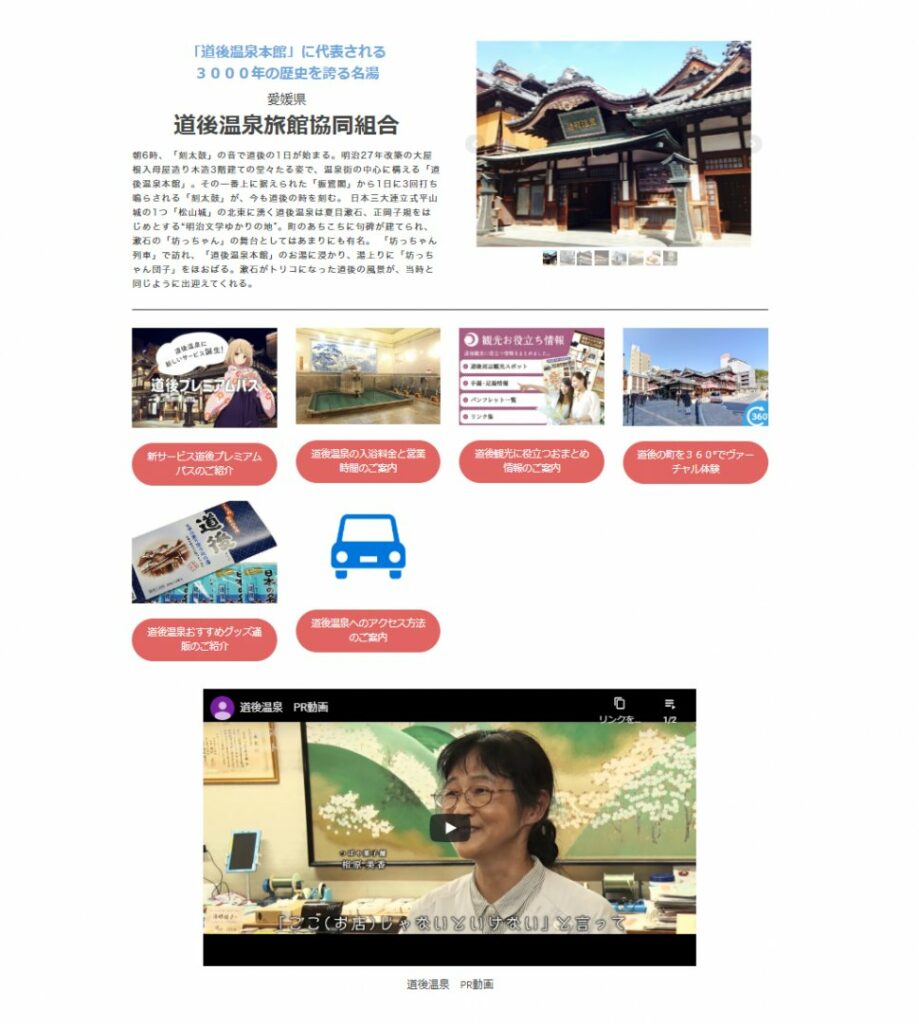Copy the video link icon

[x=619, y=704]
